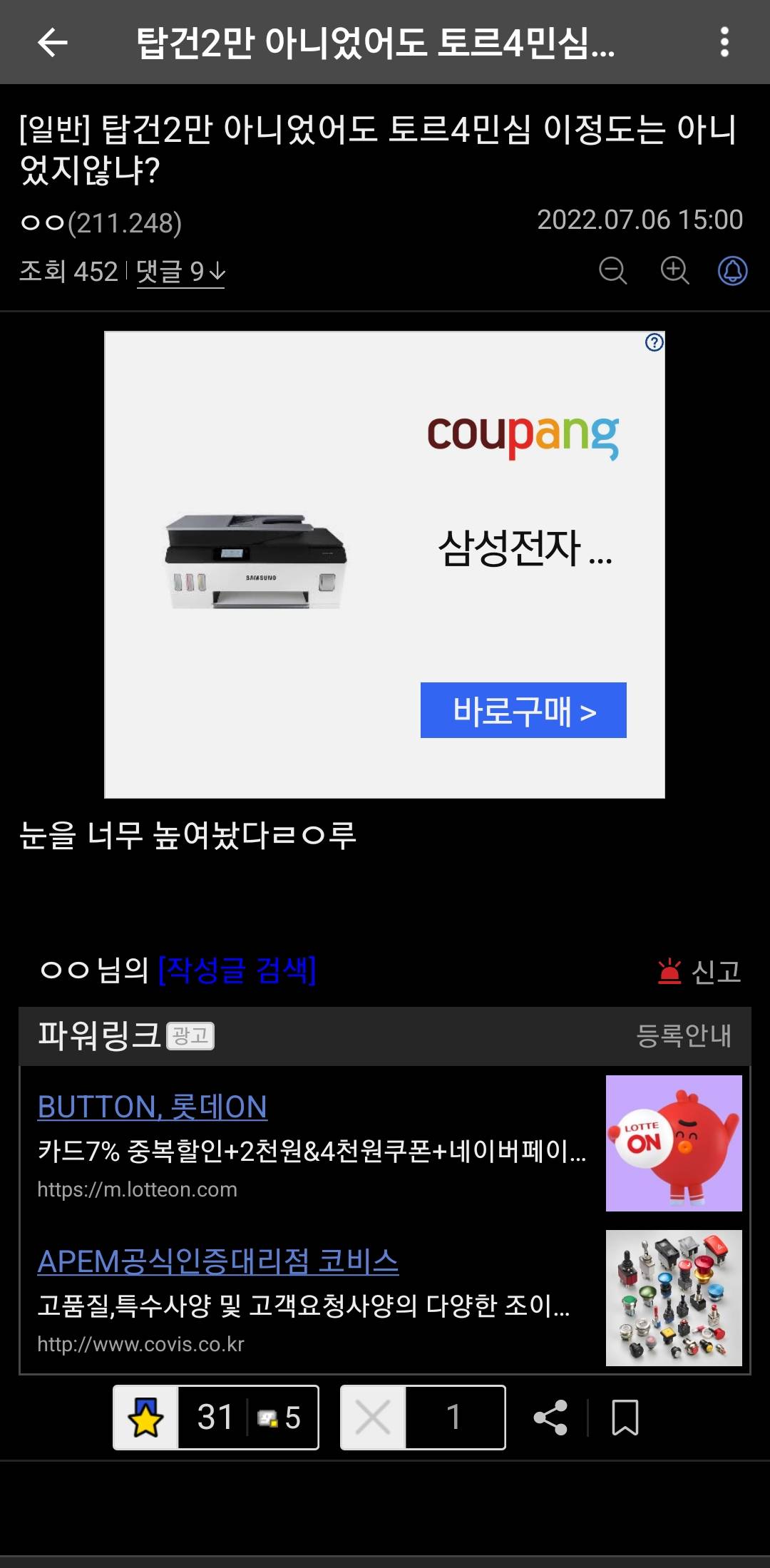Open the ad info question mark icon
Screen dimensions: 770x1568
654,343
